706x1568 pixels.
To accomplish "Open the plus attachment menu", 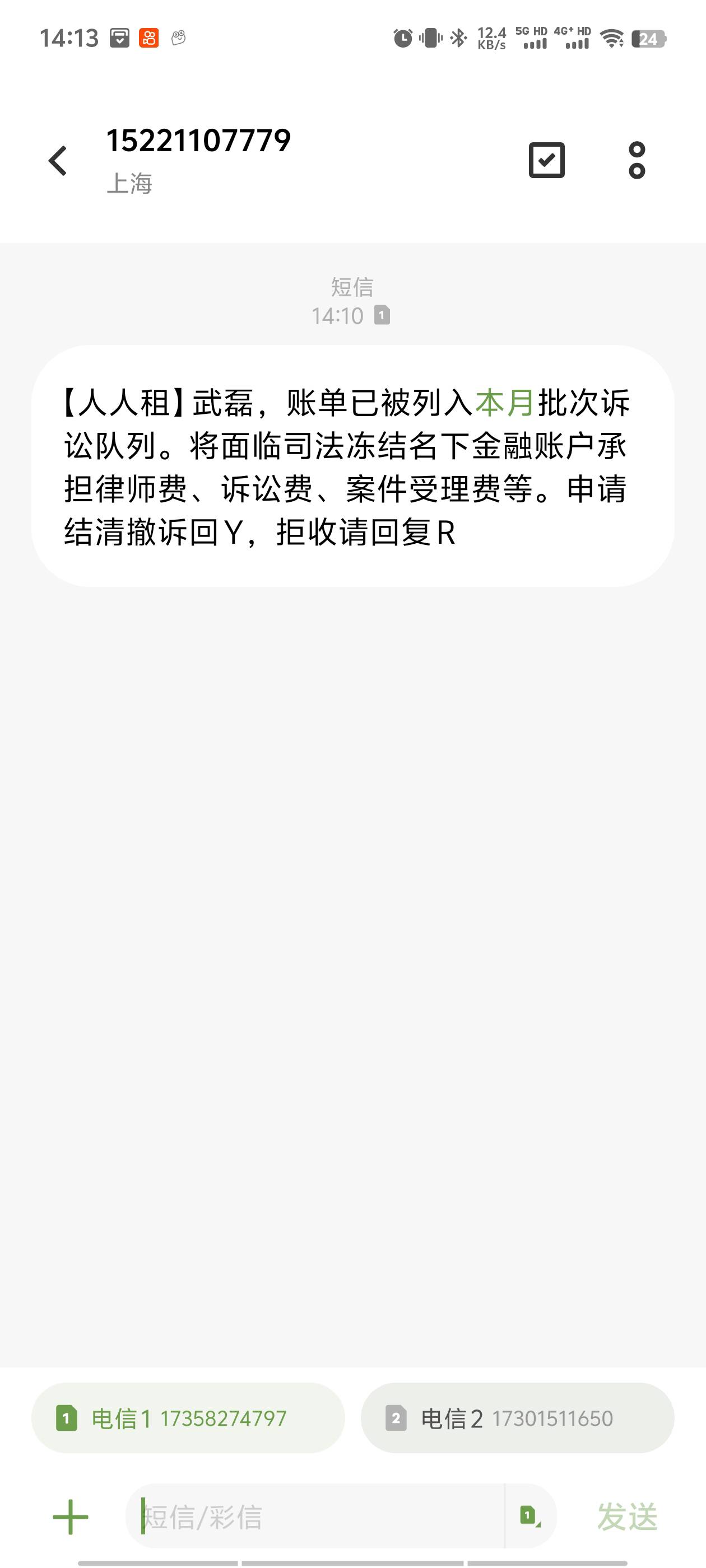I will click(x=71, y=1517).
